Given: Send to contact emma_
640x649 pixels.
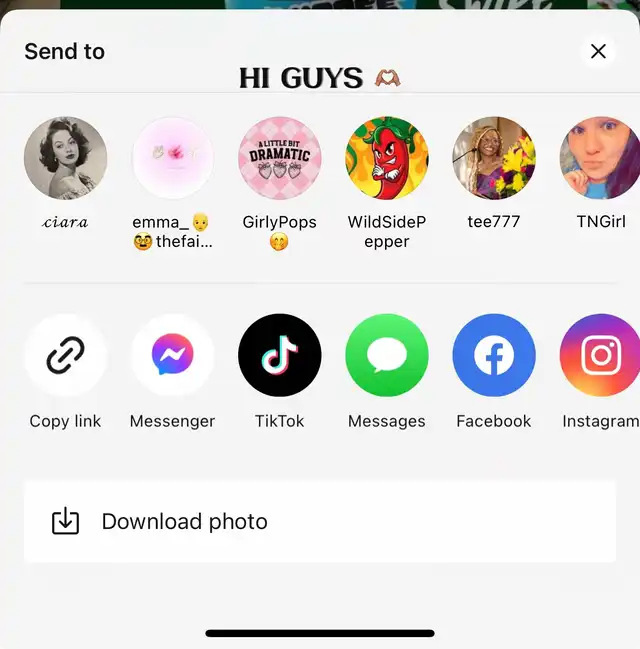Looking at the screenshot, I should [172, 158].
